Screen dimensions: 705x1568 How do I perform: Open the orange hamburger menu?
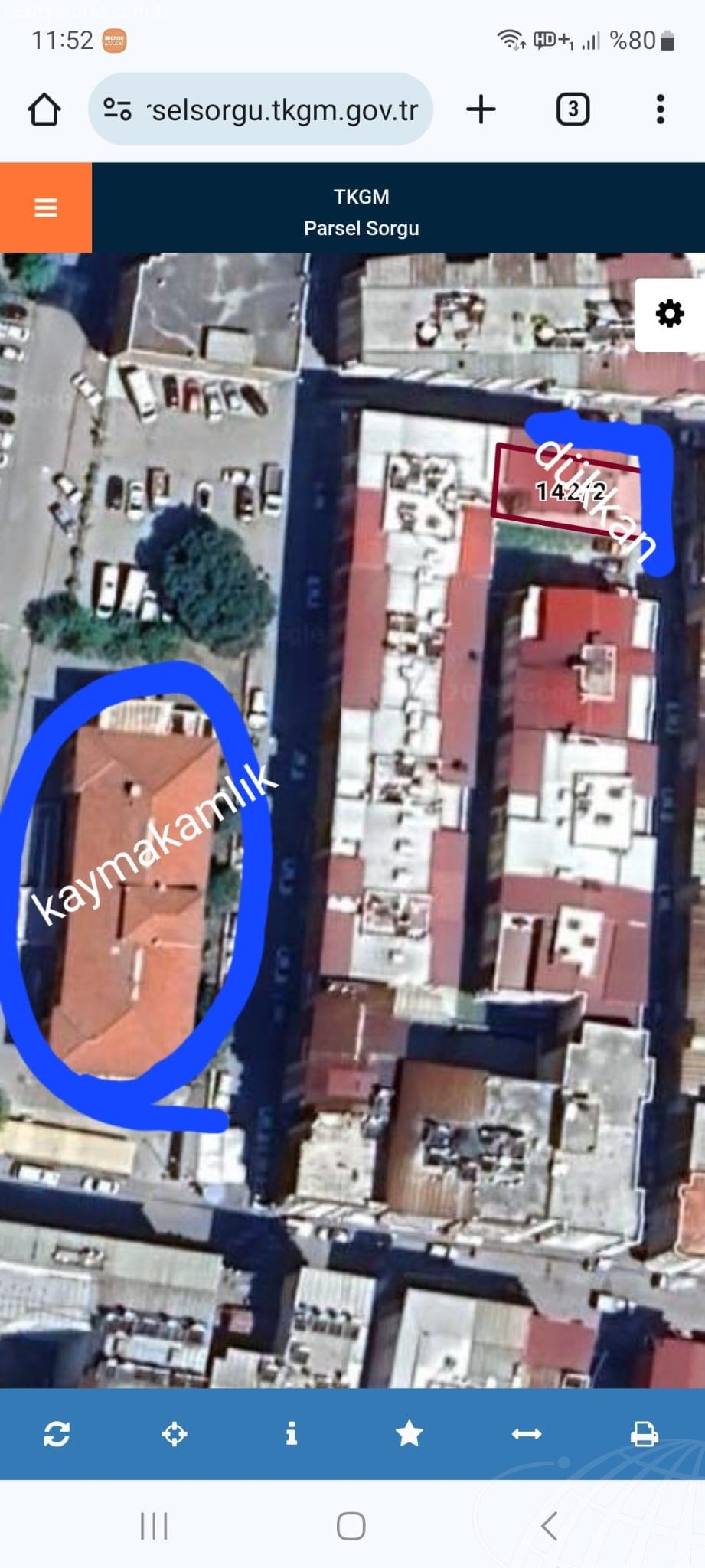click(x=46, y=207)
